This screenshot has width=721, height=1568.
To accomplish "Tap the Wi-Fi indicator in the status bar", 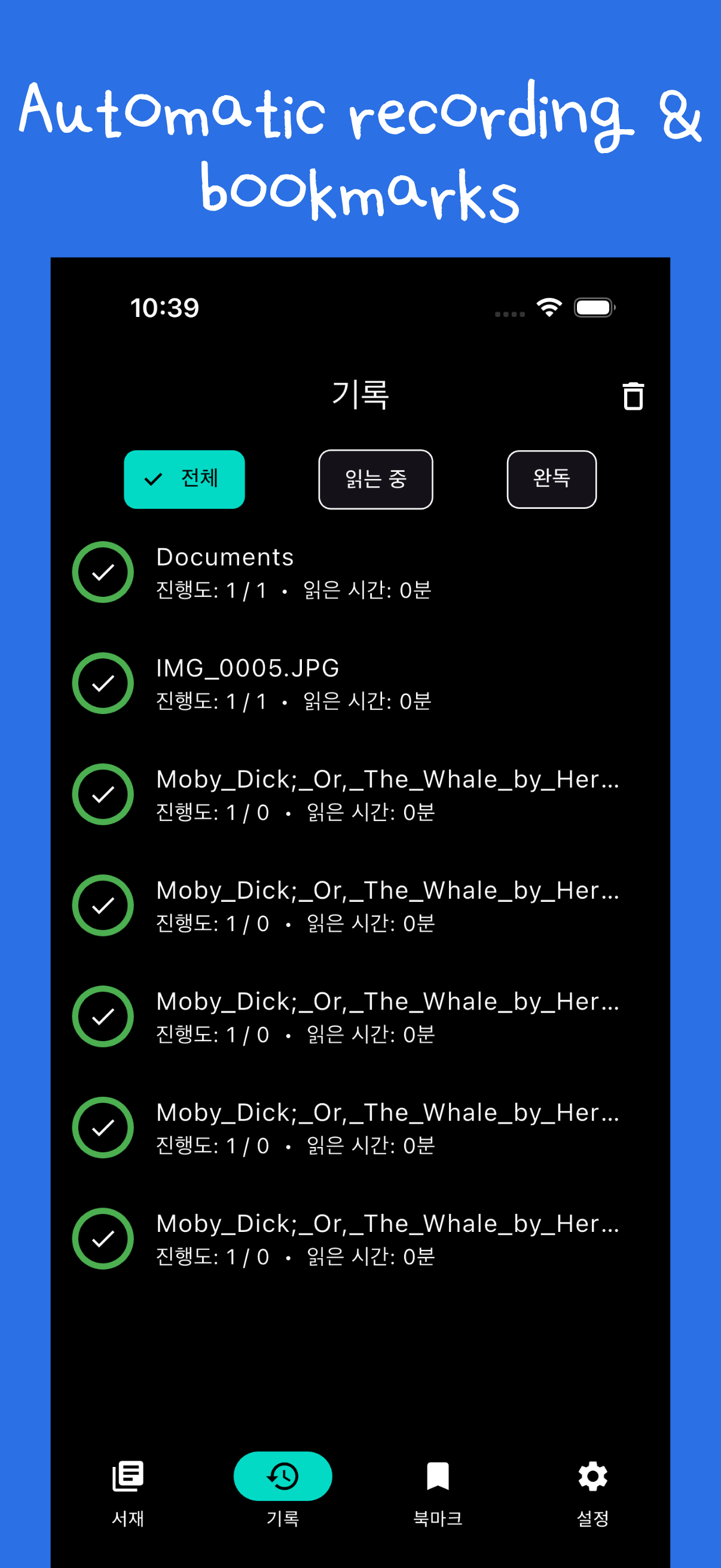I will 548,307.
